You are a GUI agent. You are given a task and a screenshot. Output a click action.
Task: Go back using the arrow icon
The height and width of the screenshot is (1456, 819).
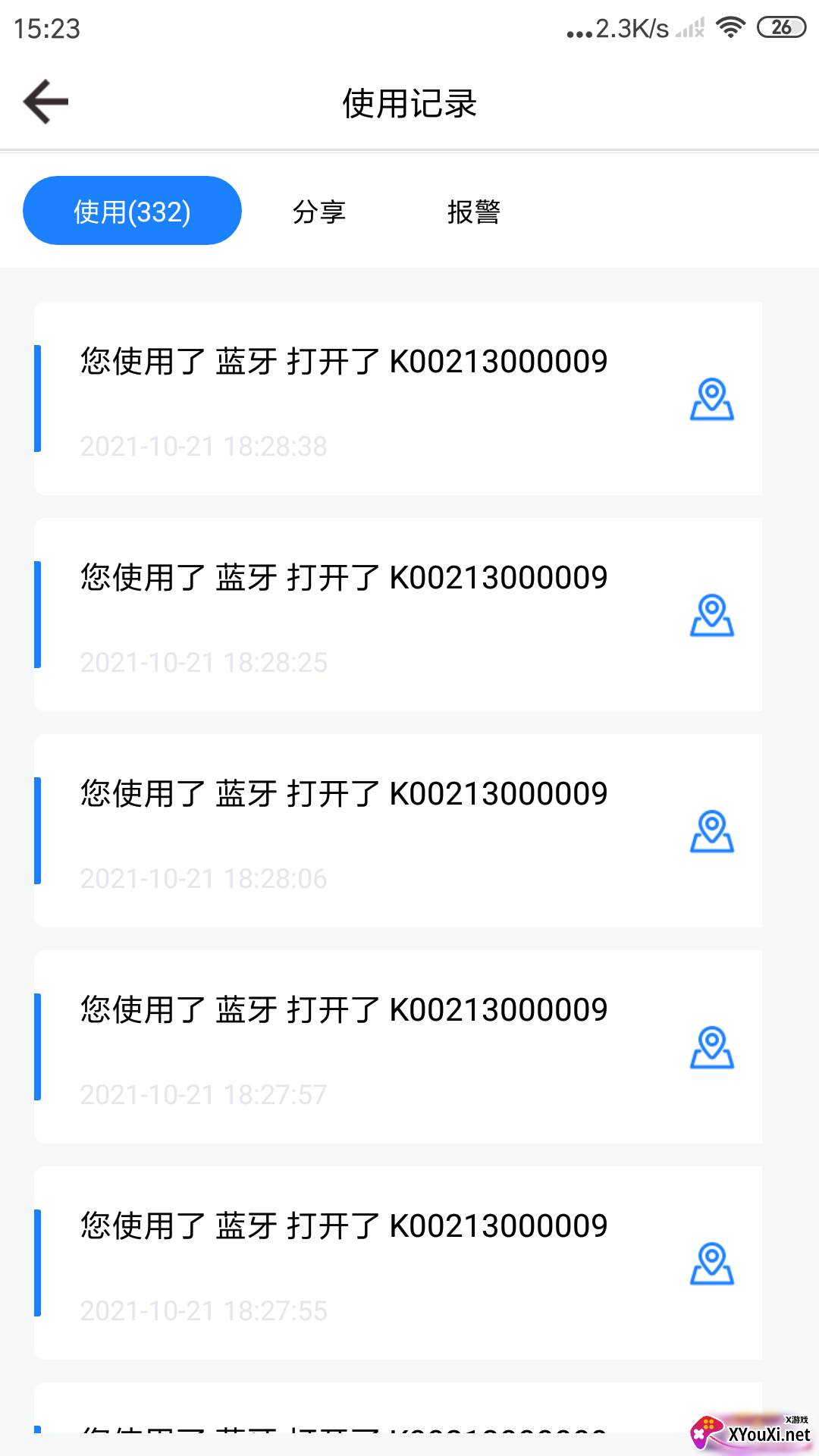point(46,102)
